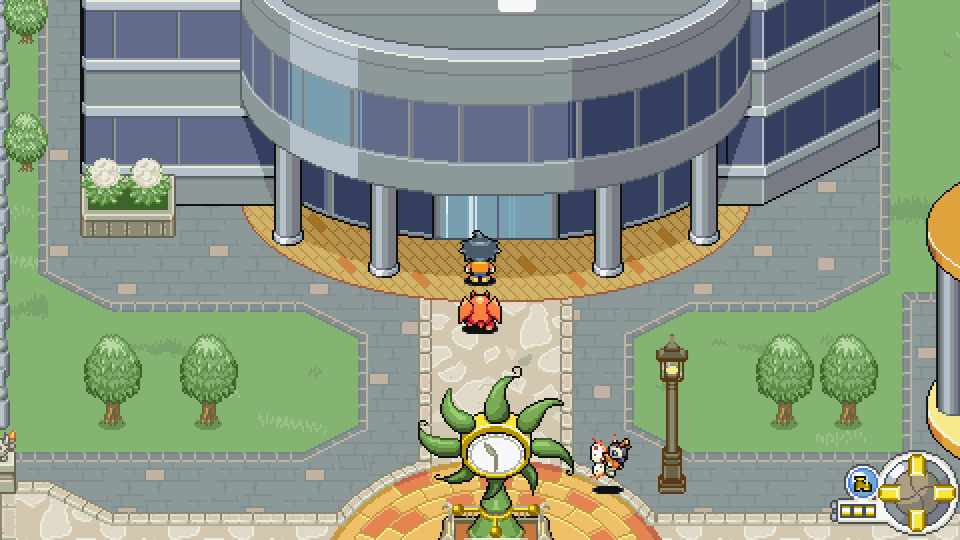The width and height of the screenshot is (960, 540).
Task: Tap the round four-arrow compass dial
Action: [916, 491]
